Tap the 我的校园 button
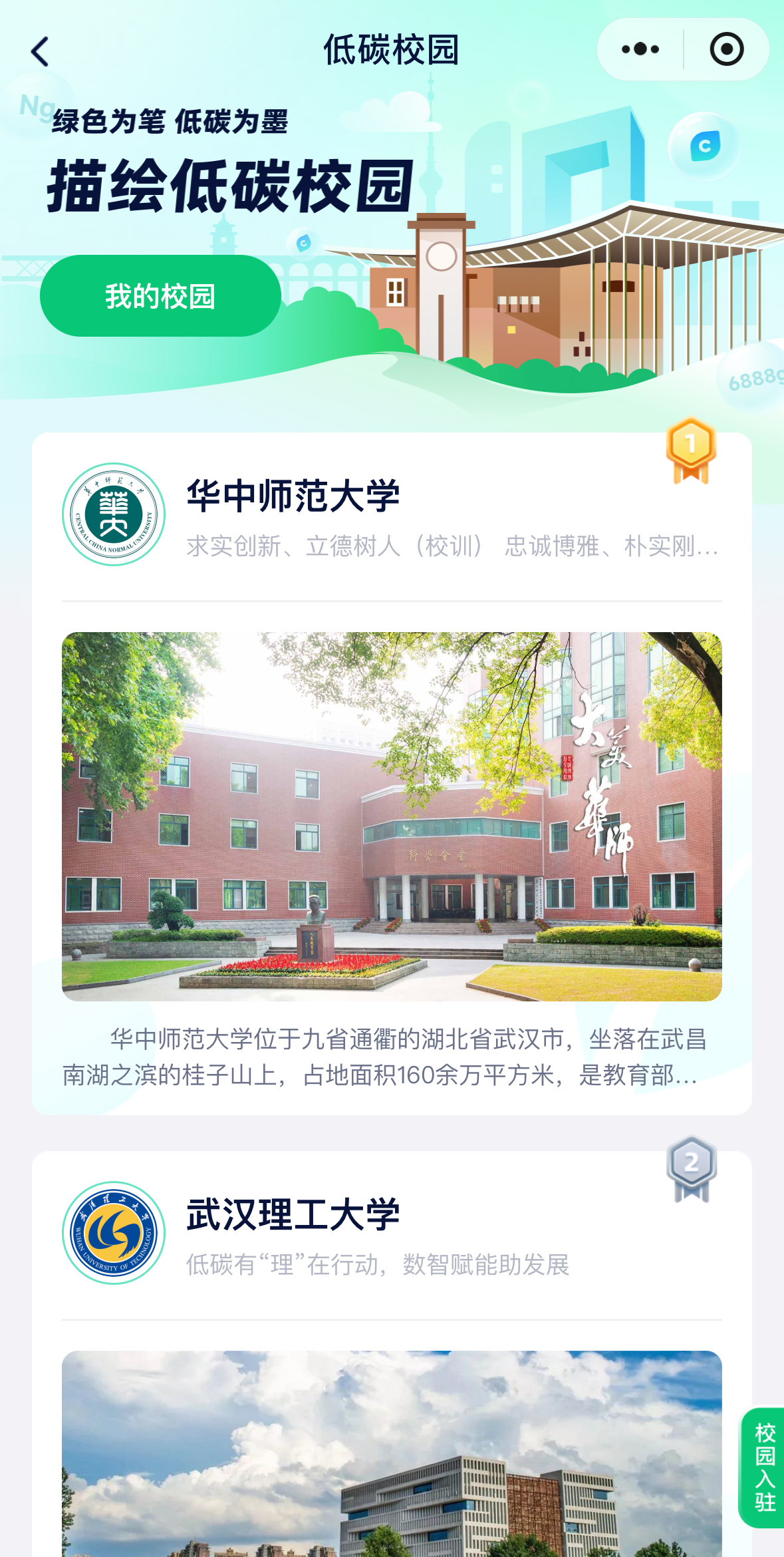784x1557 pixels. click(x=160, y=296)
